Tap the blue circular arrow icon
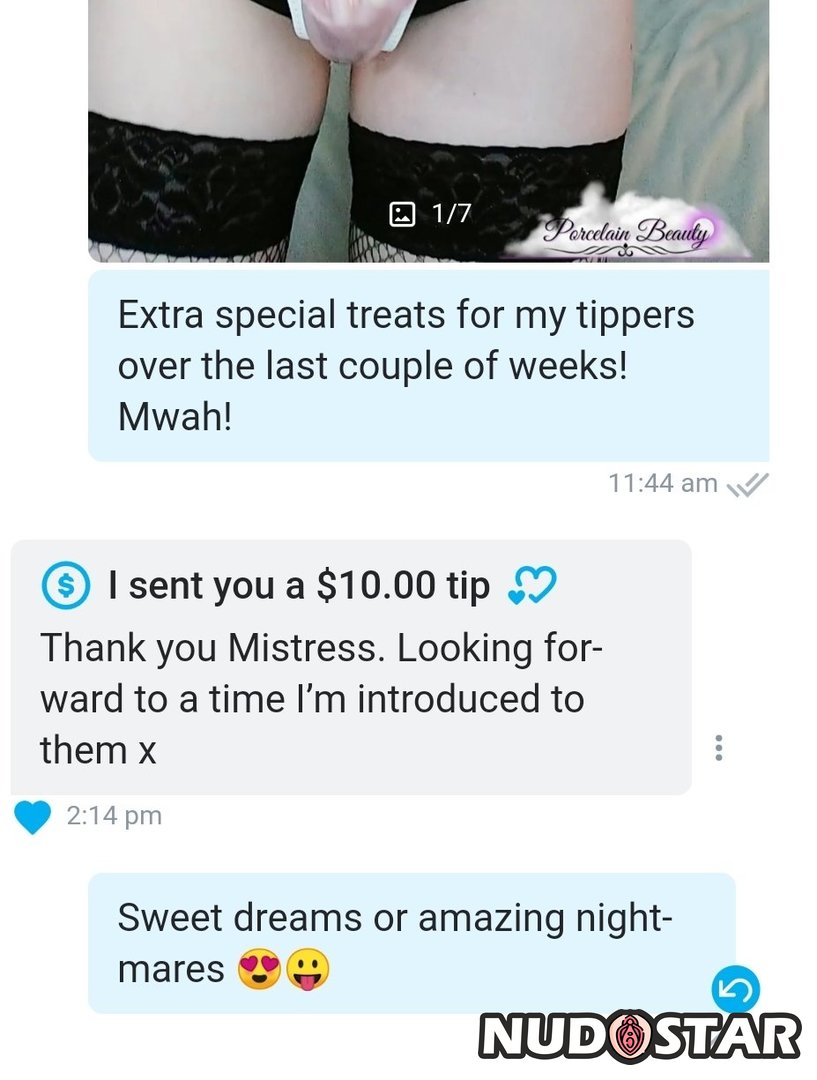This screenshot has height=1080, width=817. click(x=735, y=991)
